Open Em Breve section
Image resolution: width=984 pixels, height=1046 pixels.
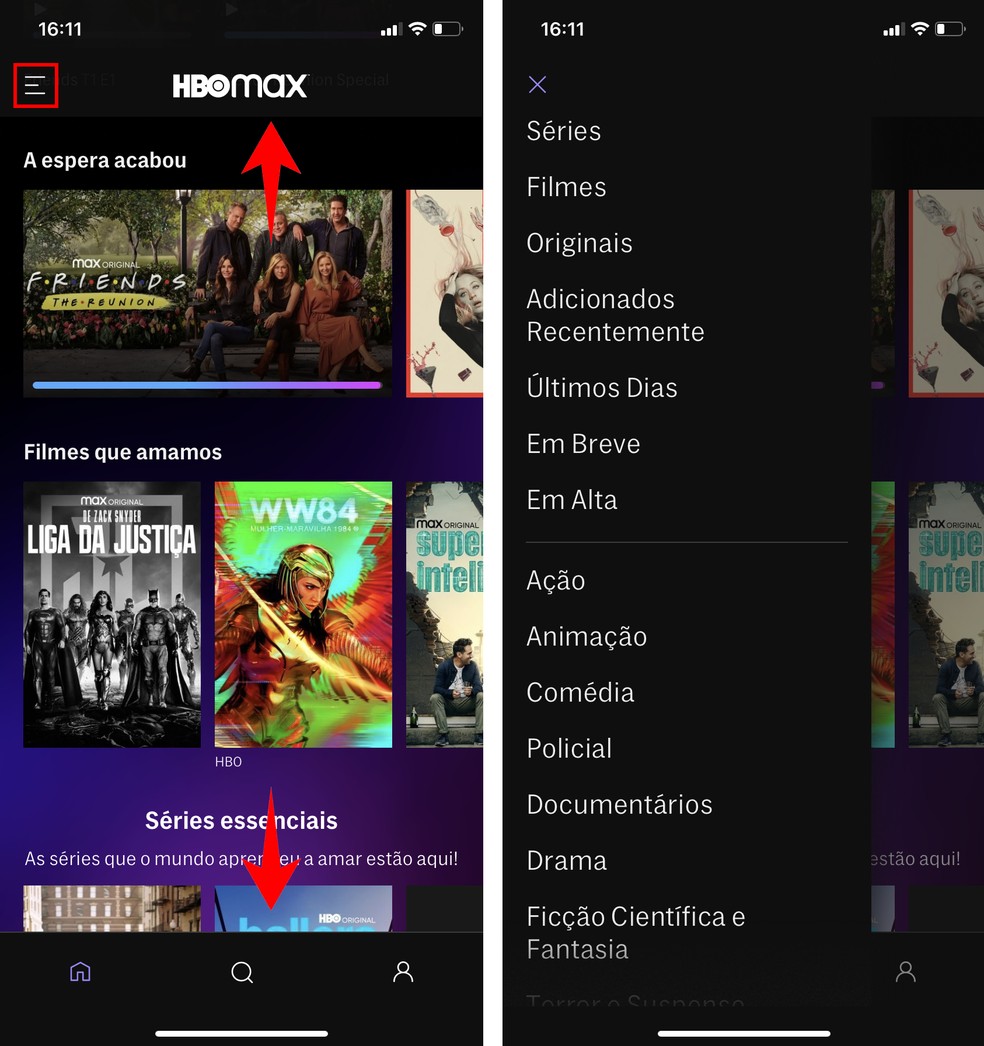(x=583, y=444)
